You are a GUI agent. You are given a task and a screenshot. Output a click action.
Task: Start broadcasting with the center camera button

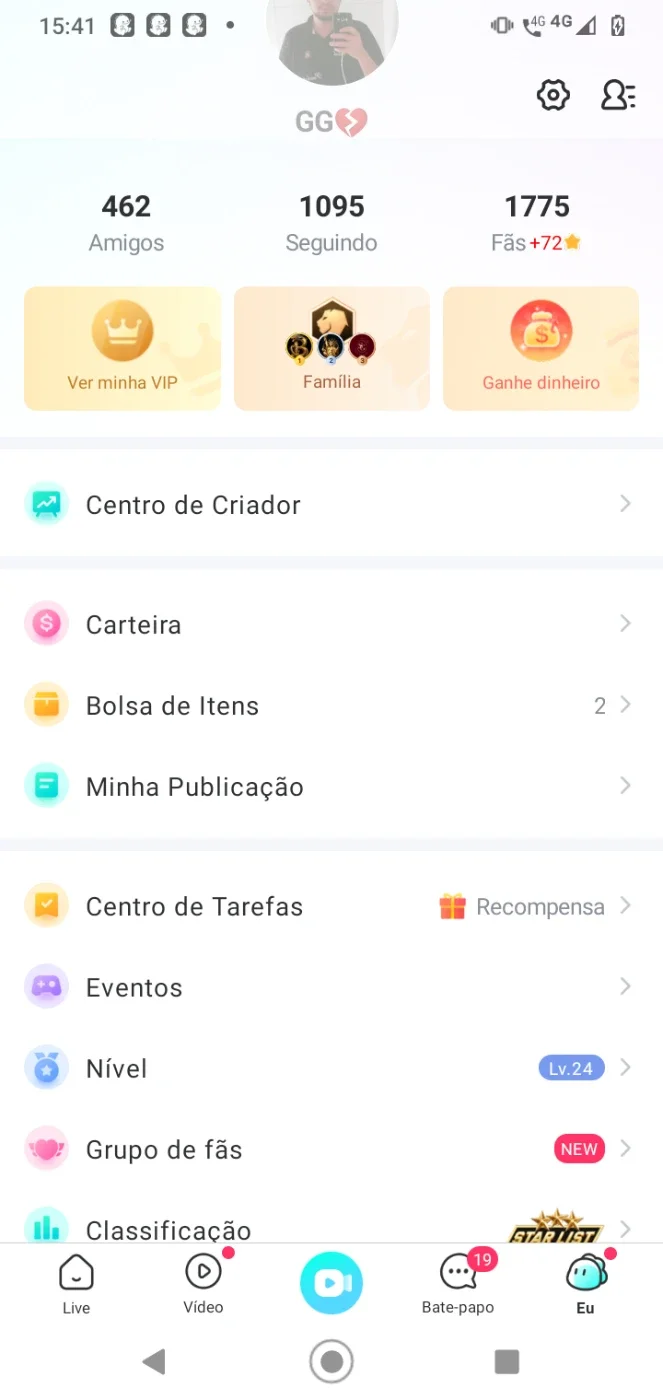coord(331,1283)
